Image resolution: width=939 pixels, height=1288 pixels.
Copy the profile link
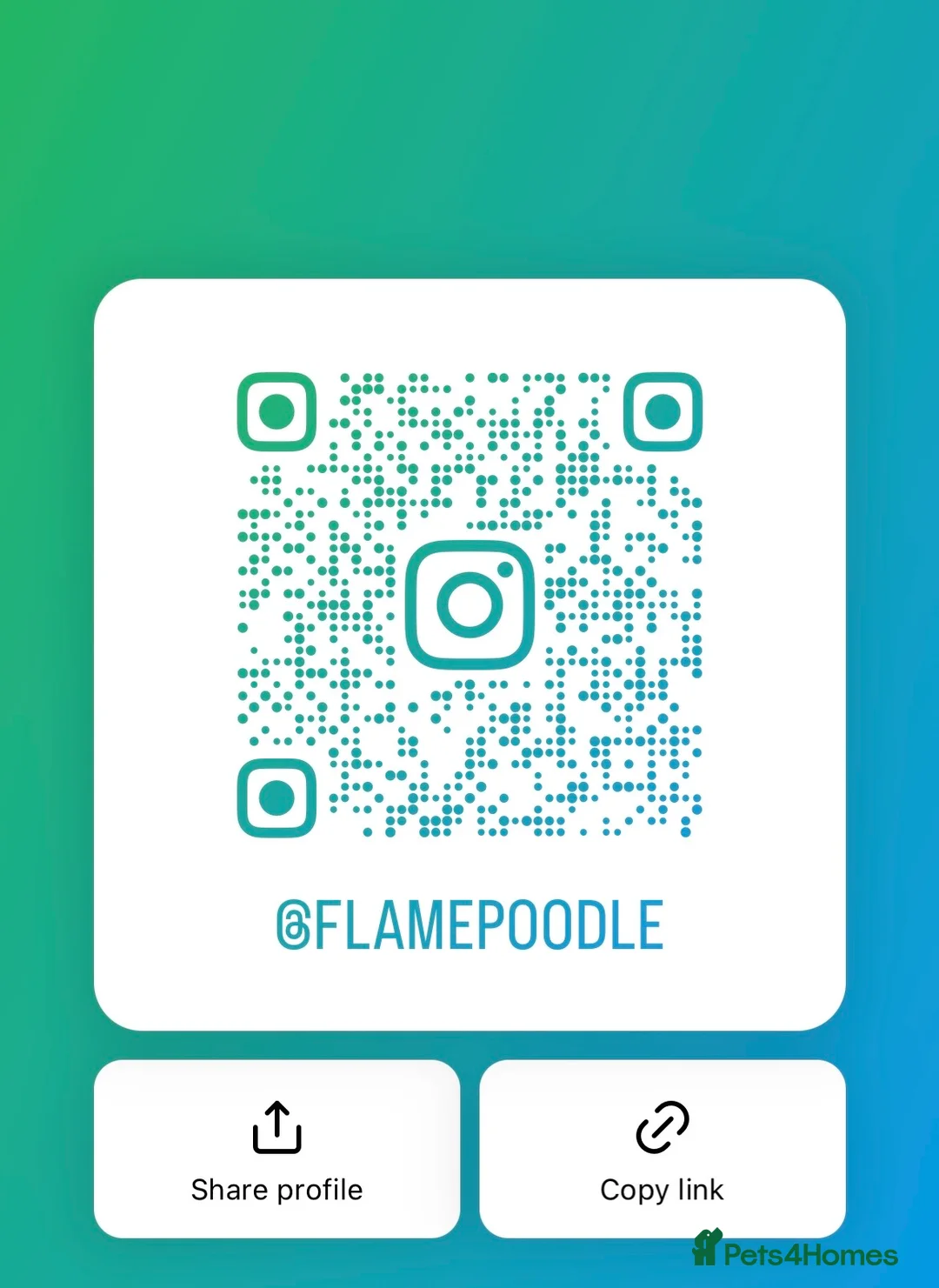(662, 1148)
